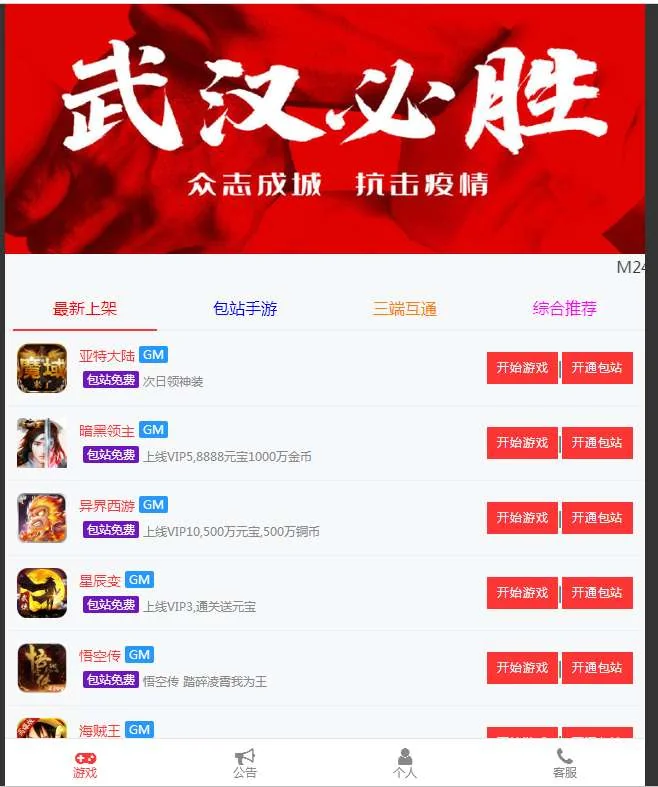This screenshot has width=658, height=787.
Task: Open the 公告 announcements tab
Action: 245,764
